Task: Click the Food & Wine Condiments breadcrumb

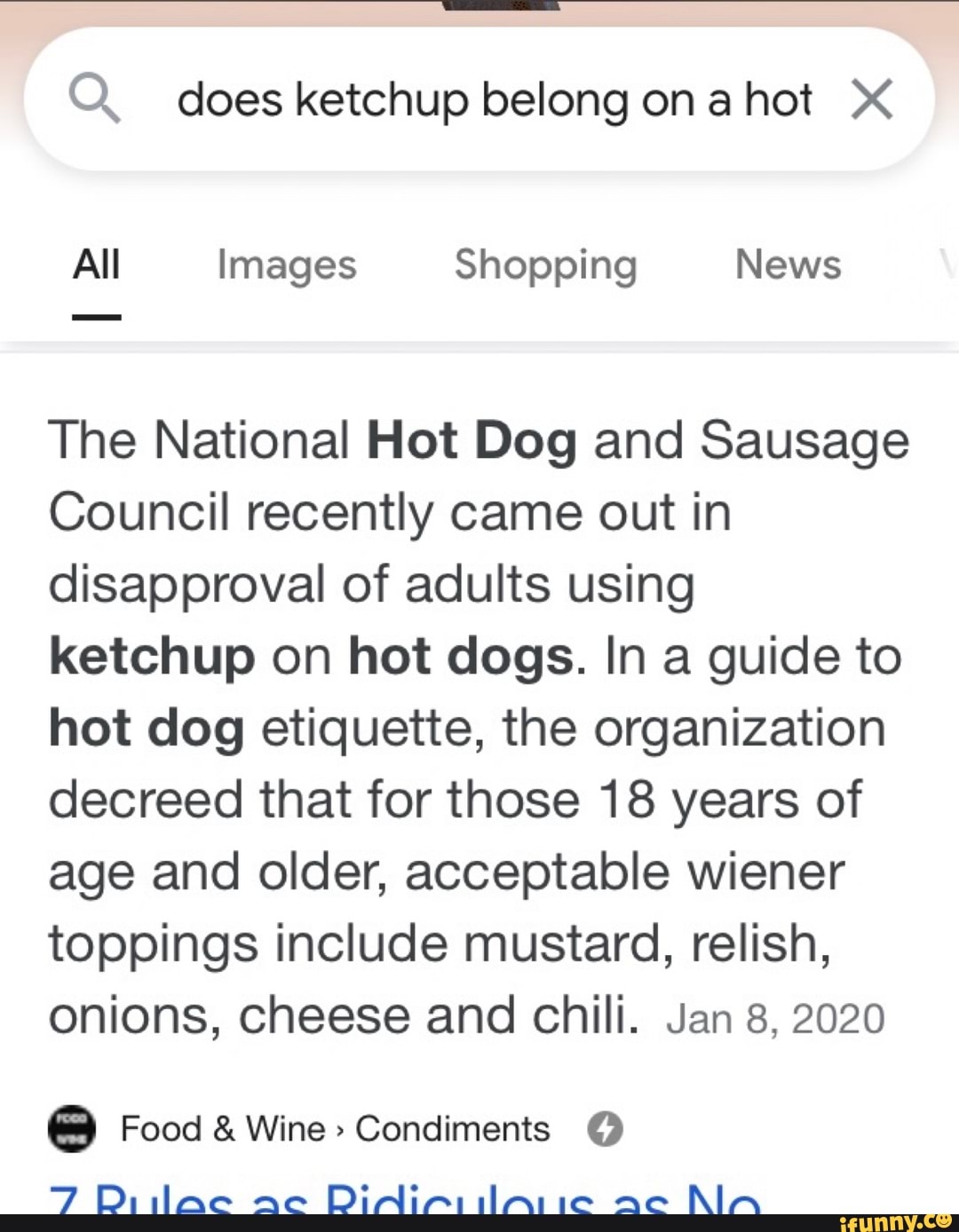Action: [336, 1129]
